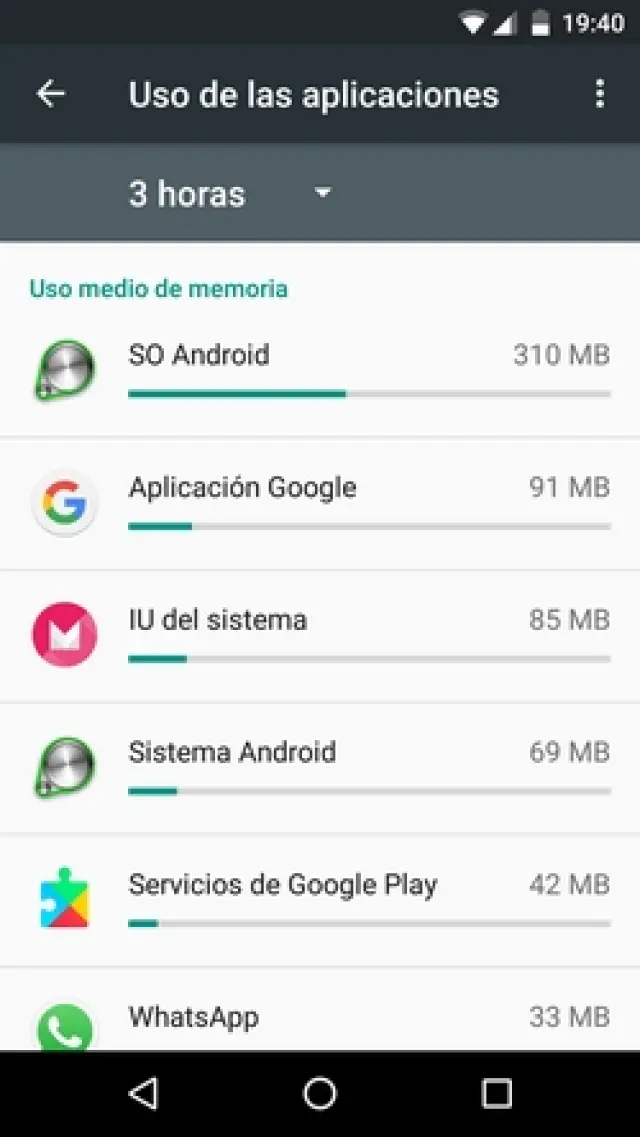Open Aplicación Google memory usage
Viewport: 640px width, 1137px height.
(320, 504)
